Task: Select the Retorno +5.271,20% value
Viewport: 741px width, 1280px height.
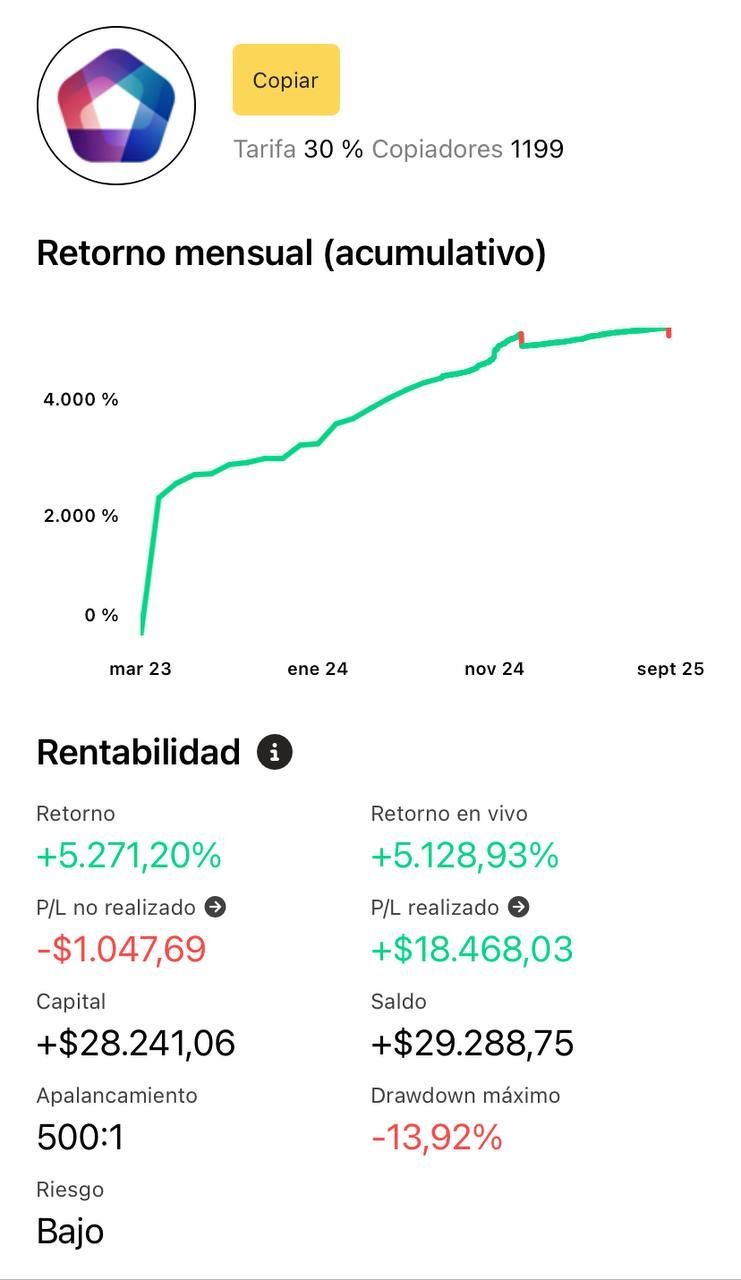Action: (x=128, y=856)
